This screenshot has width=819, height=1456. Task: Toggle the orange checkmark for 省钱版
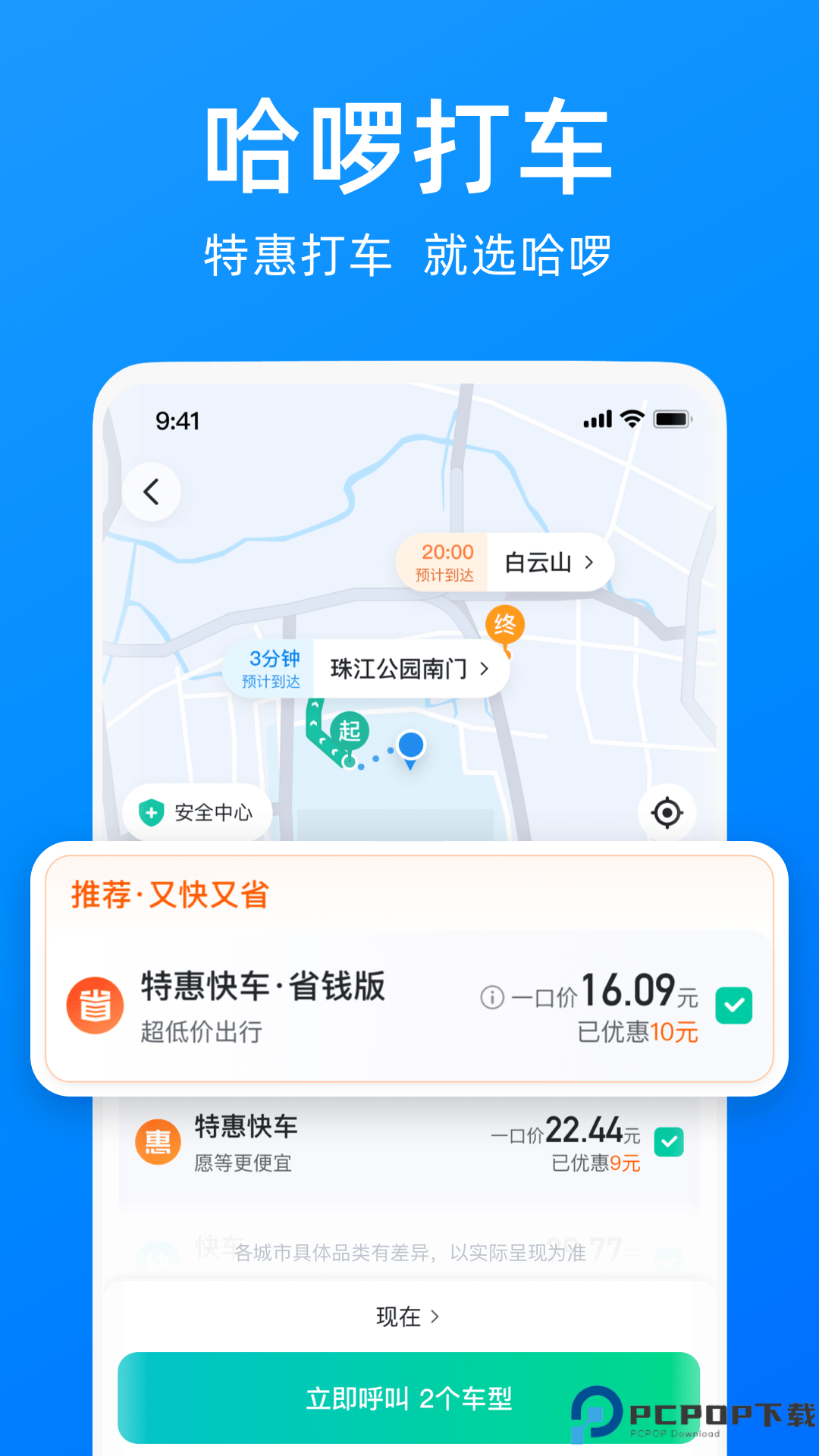point(733,1006)
